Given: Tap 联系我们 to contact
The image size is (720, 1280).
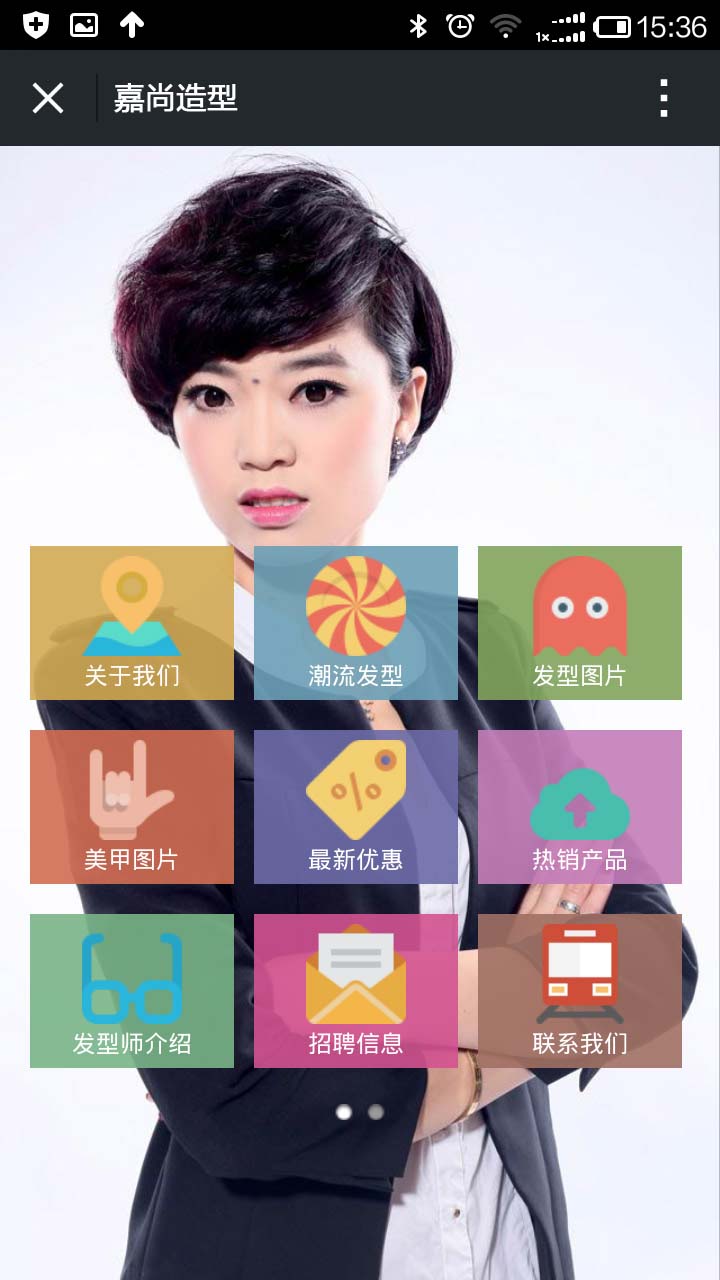Looking at the screenshot, I should click(580, 991).
